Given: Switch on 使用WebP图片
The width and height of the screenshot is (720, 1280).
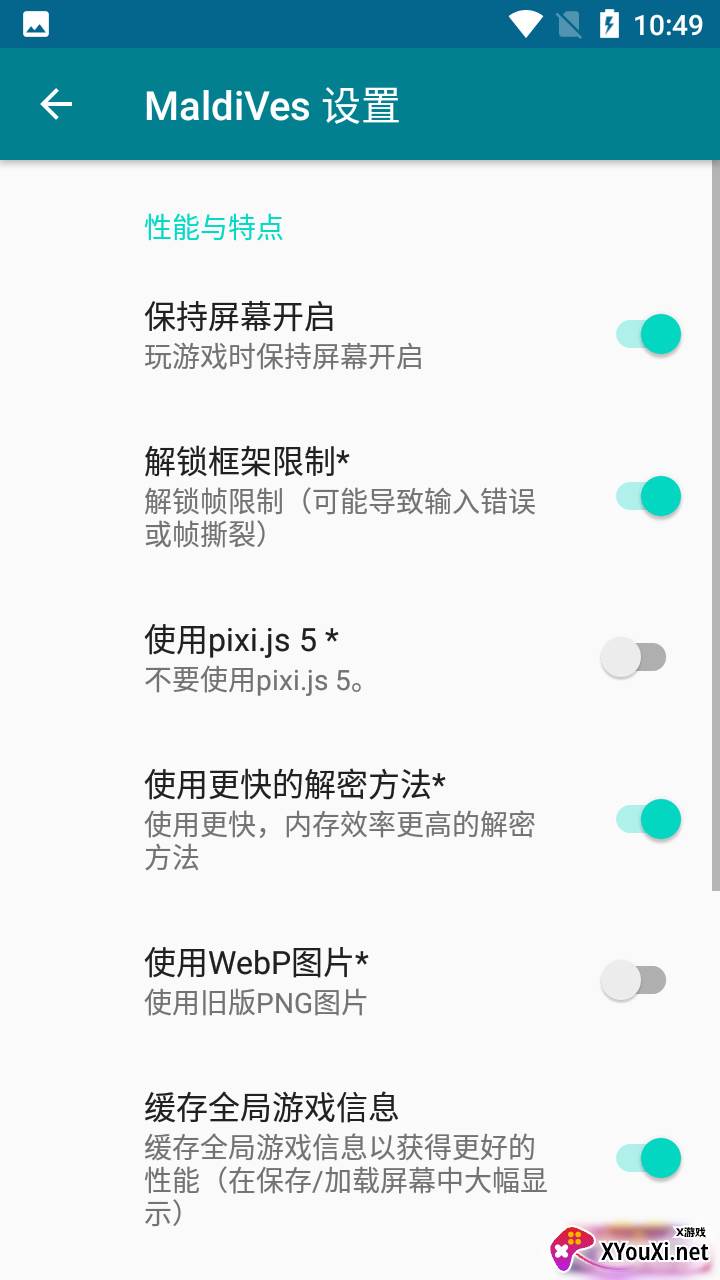Looking at the screenshot, I should click(634, 980).
